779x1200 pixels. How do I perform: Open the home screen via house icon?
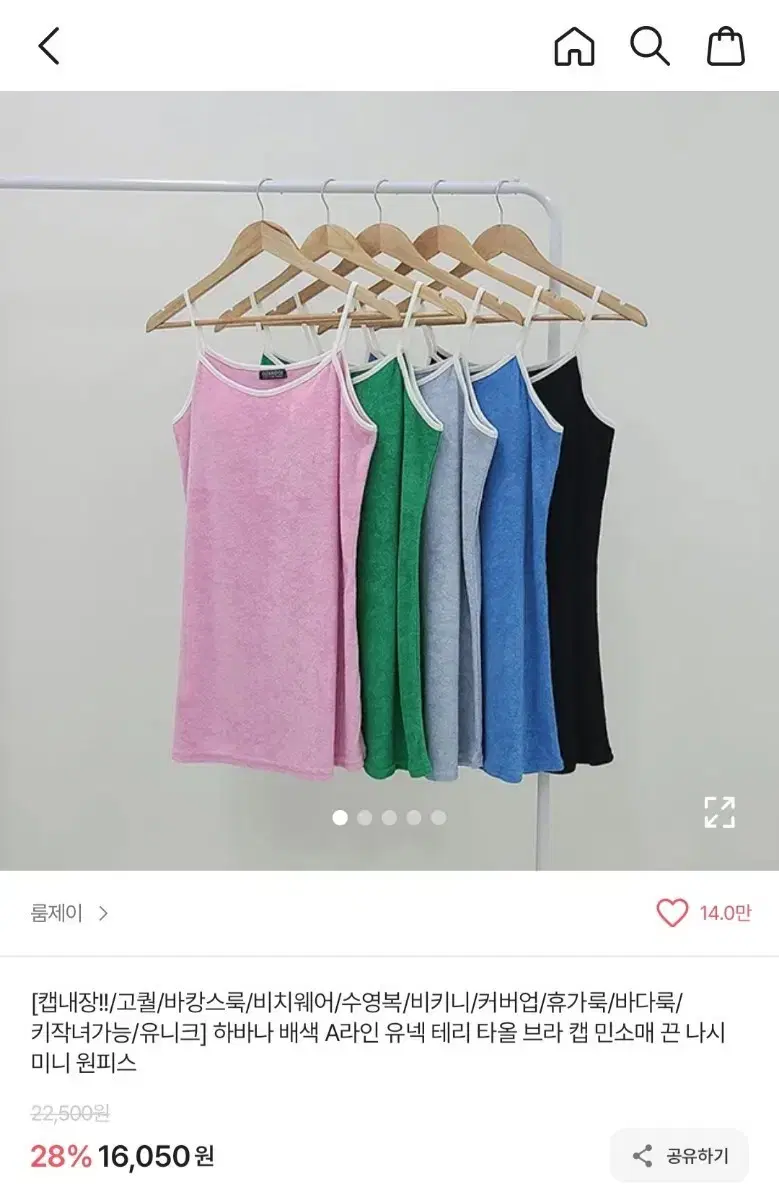coord(572,46)
